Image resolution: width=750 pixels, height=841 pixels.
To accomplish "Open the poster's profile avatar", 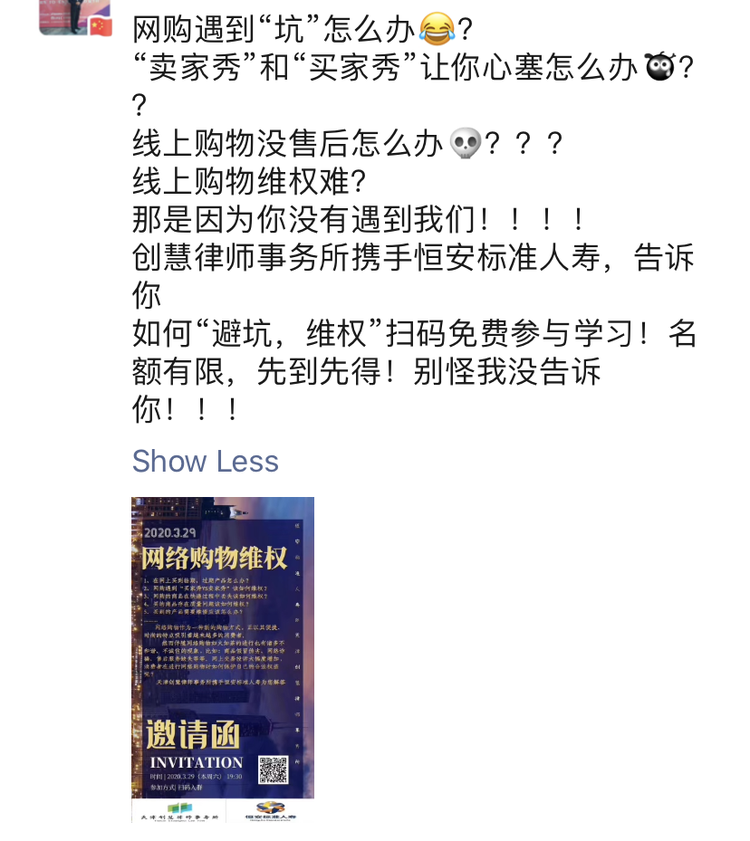I will pyautogui.click(x=75, y=16).
